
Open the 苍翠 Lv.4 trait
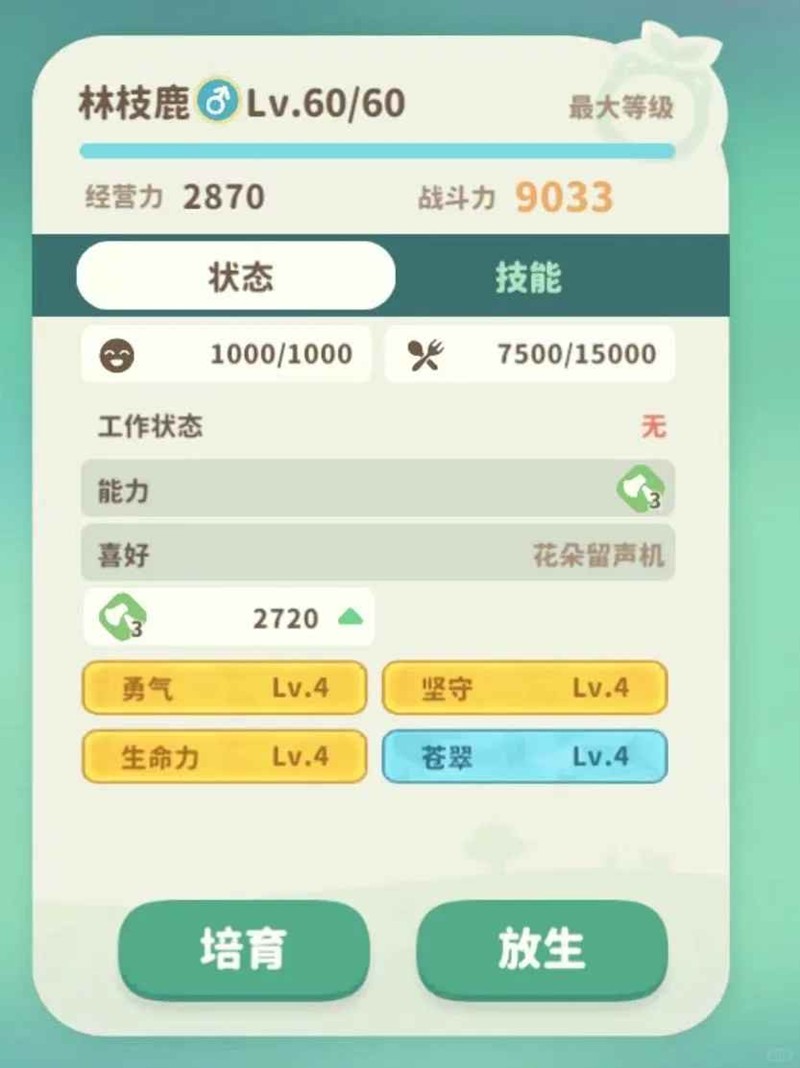(x=524, y=756)
